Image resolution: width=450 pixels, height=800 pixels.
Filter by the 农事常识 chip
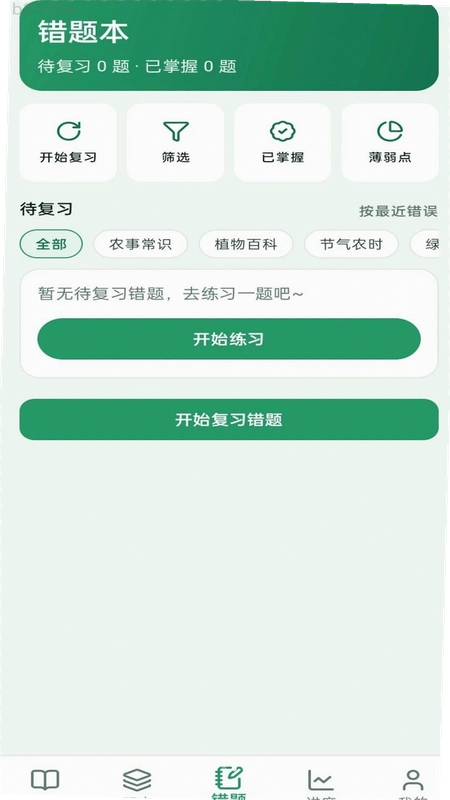pos(140,244)
